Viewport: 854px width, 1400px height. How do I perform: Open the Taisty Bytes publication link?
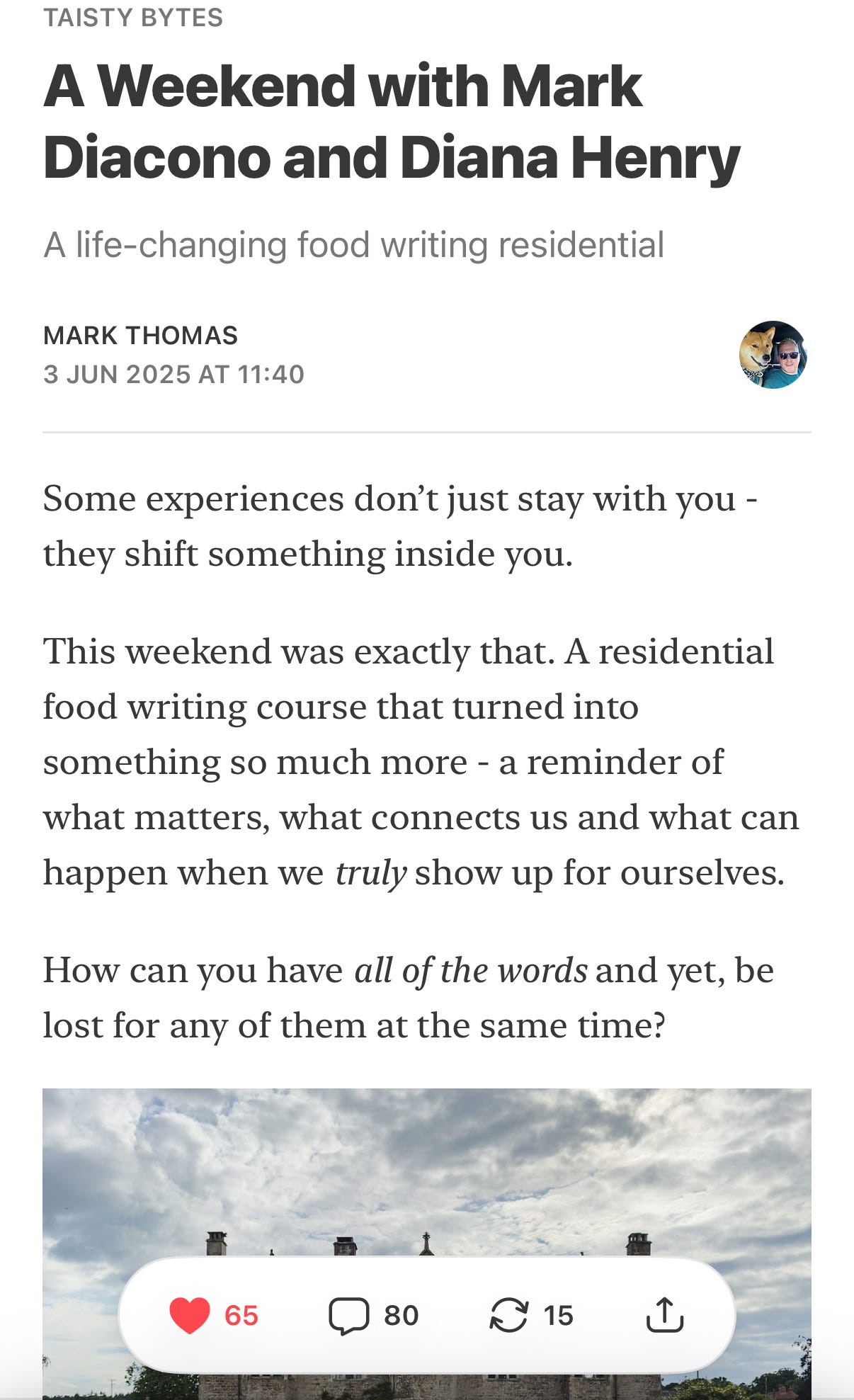pos(133,18)
